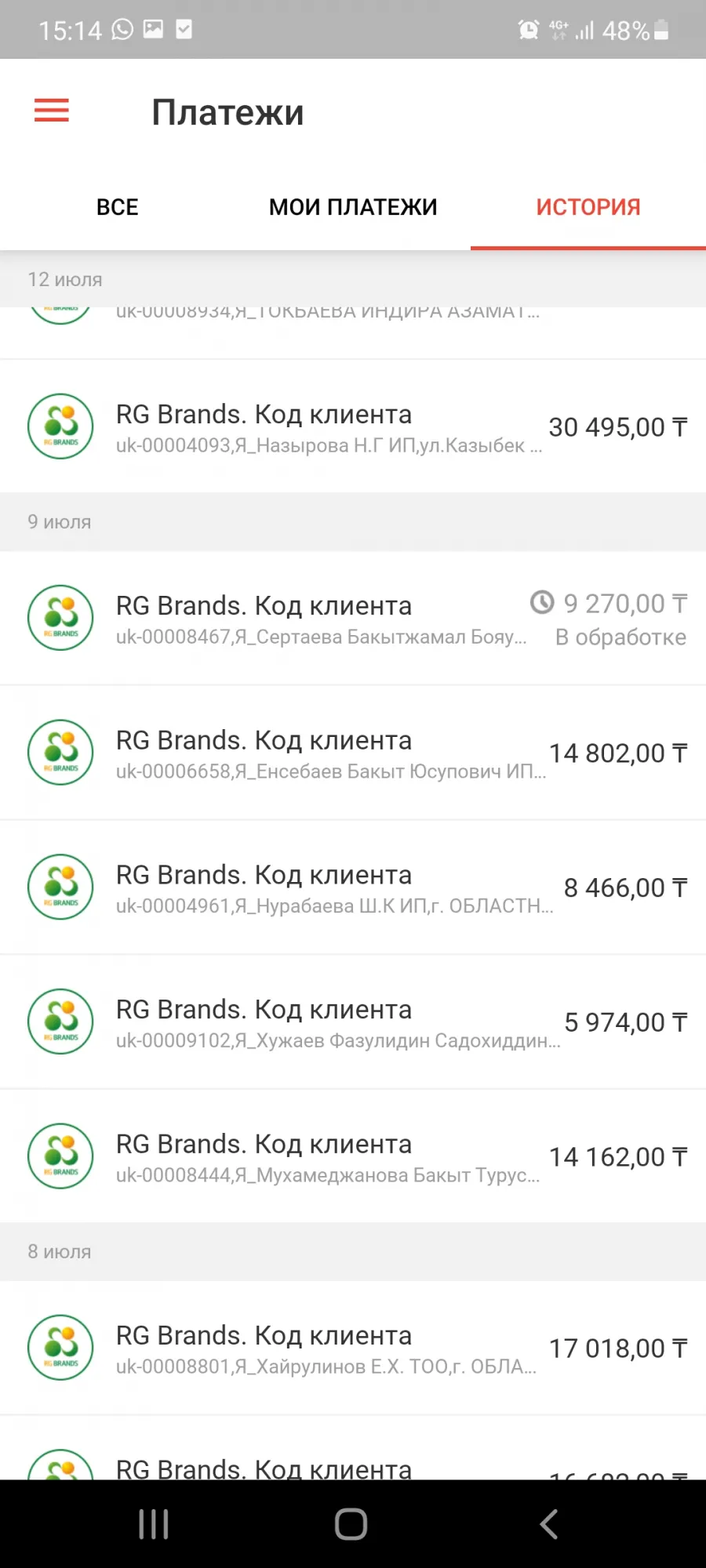Open the 14 162,00 ₸ payment to Мухамеджанова
706x1568 pixels.
tap(353, 1156)
